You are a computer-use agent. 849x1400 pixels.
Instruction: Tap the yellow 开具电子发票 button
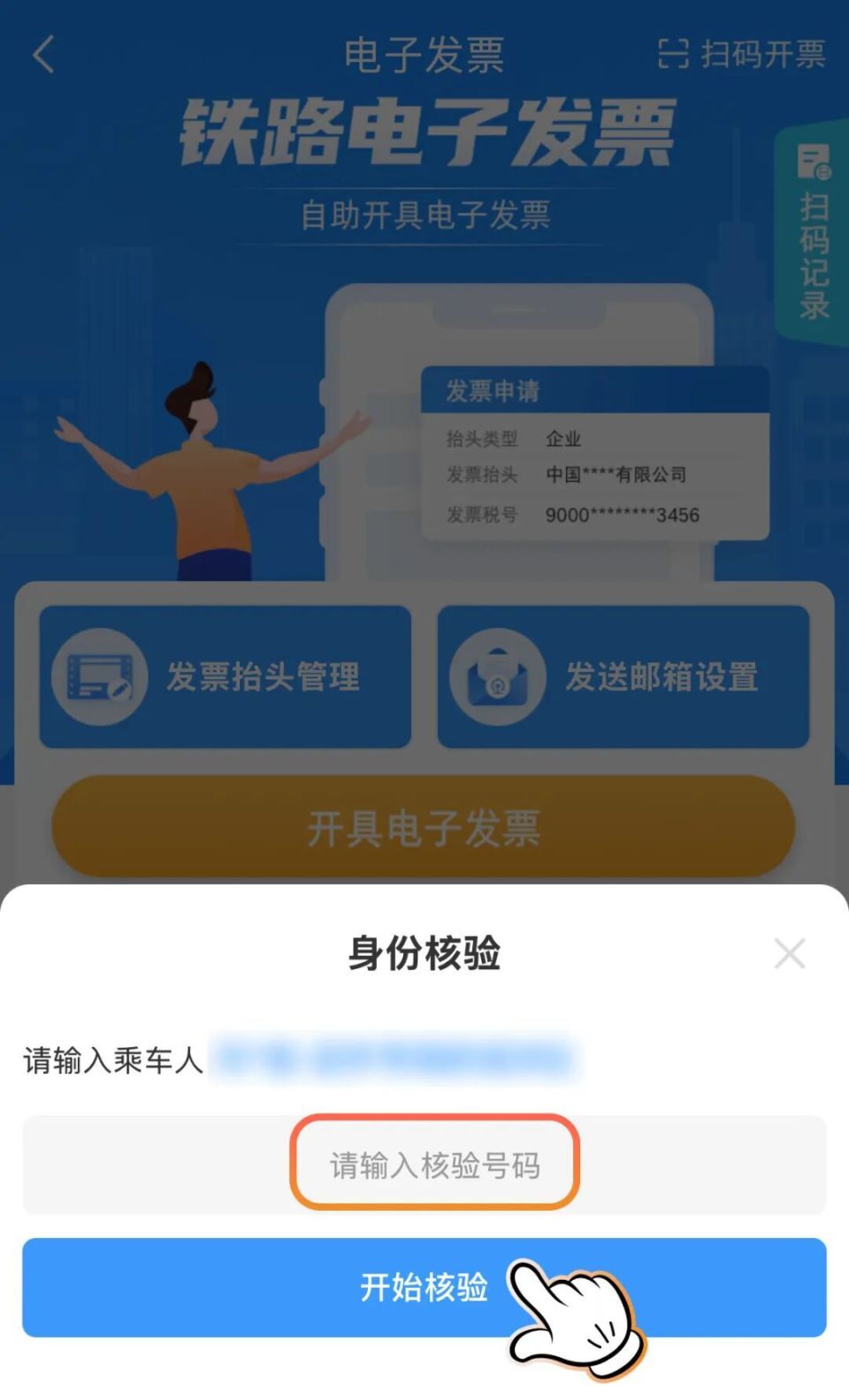pos(424,826)
